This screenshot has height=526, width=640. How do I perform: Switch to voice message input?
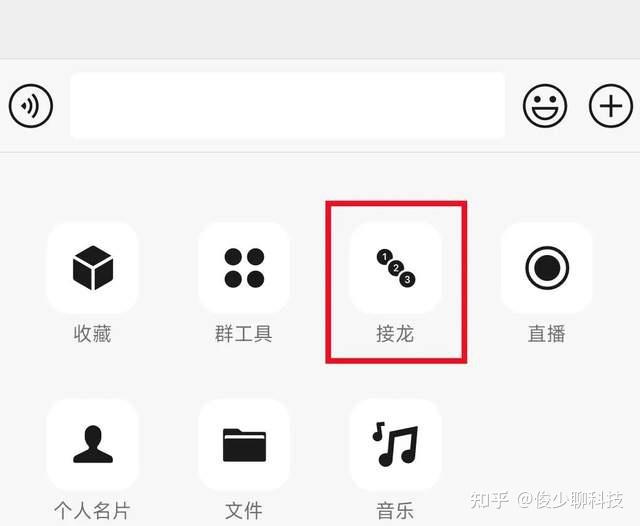click(30, 105)
